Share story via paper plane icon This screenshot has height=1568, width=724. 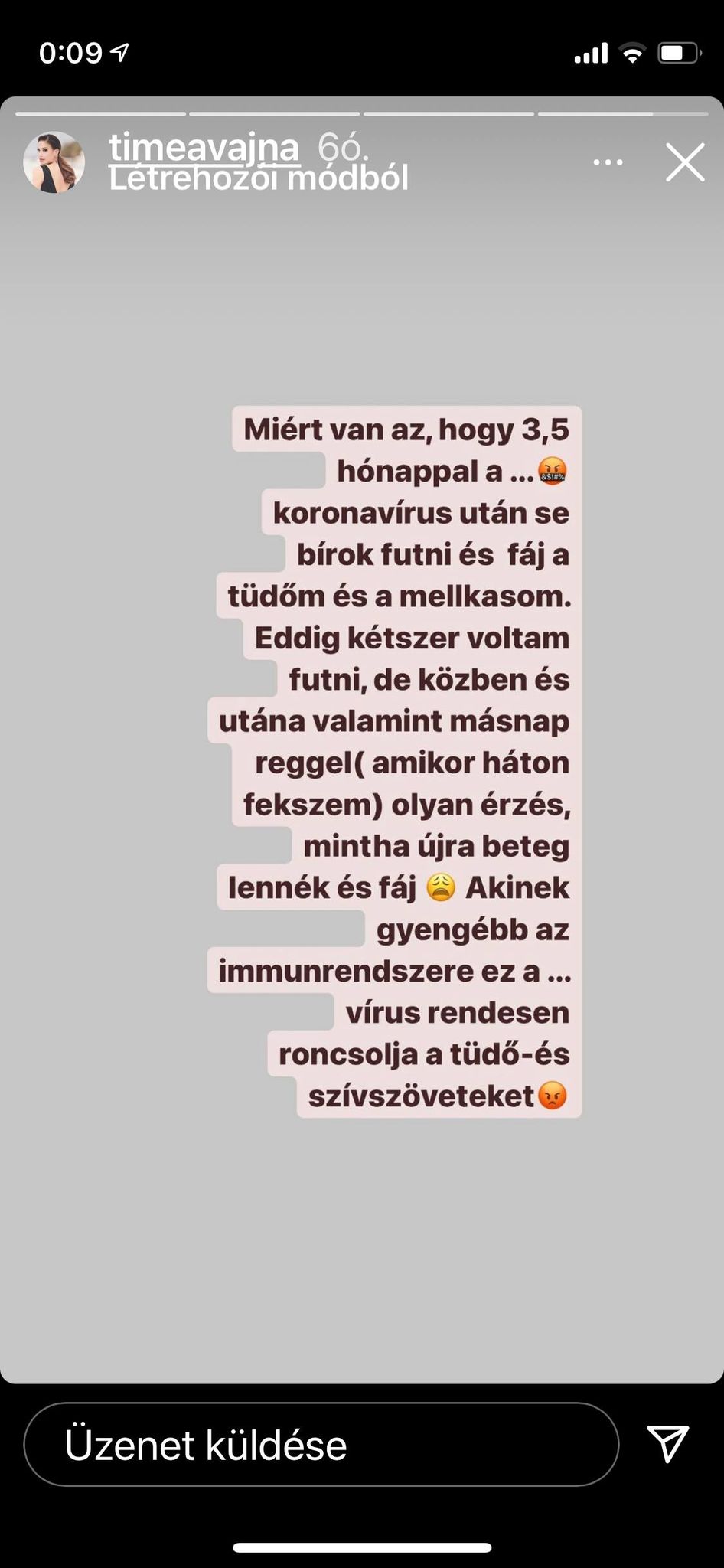668,1443
